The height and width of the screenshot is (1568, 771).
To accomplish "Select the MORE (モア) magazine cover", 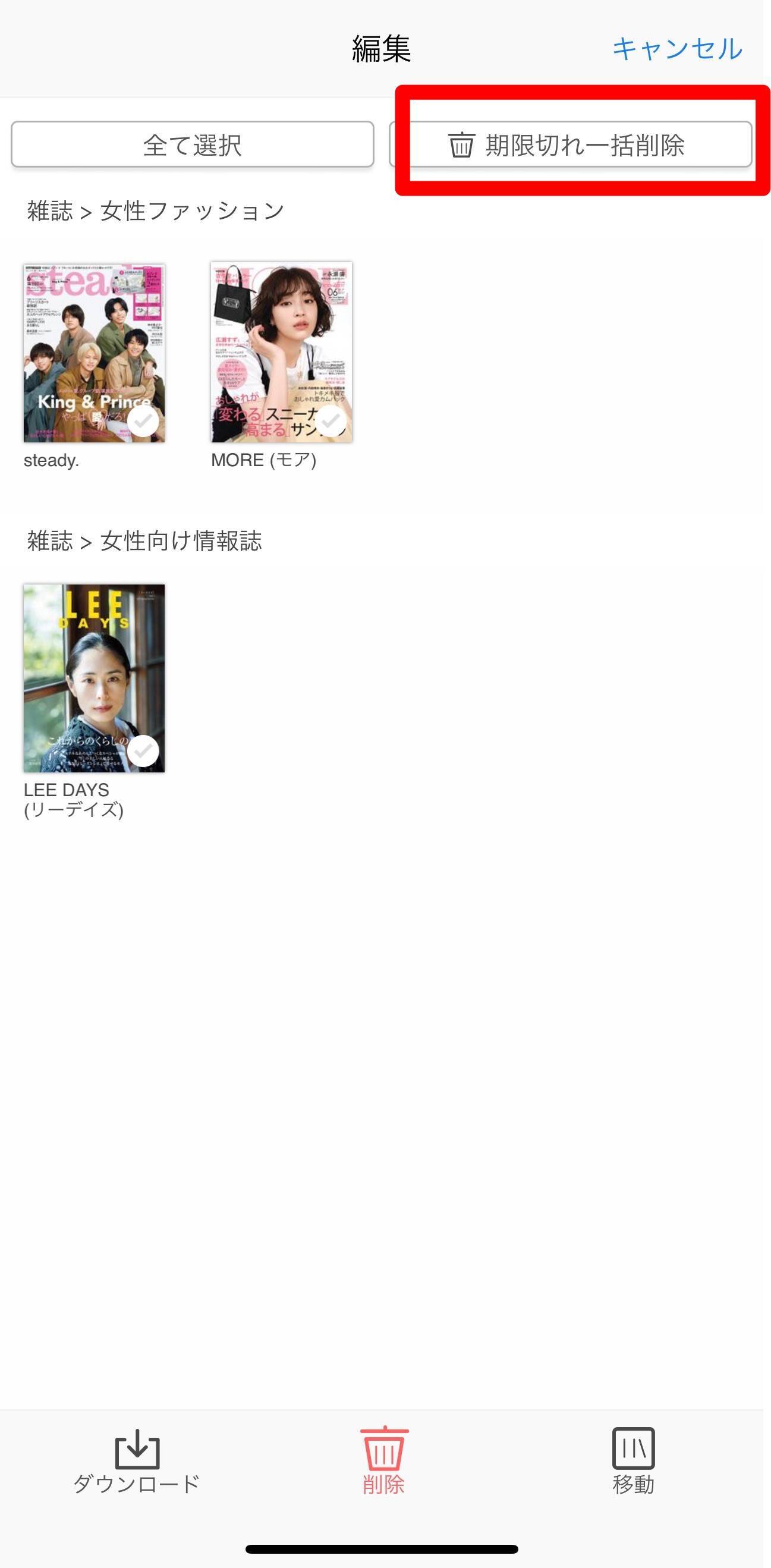I will [281, 353].
